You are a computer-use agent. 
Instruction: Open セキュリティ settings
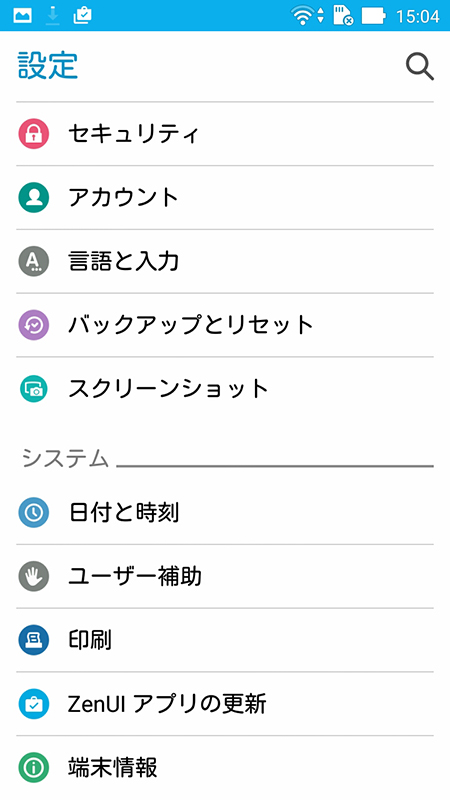(225, 134)
